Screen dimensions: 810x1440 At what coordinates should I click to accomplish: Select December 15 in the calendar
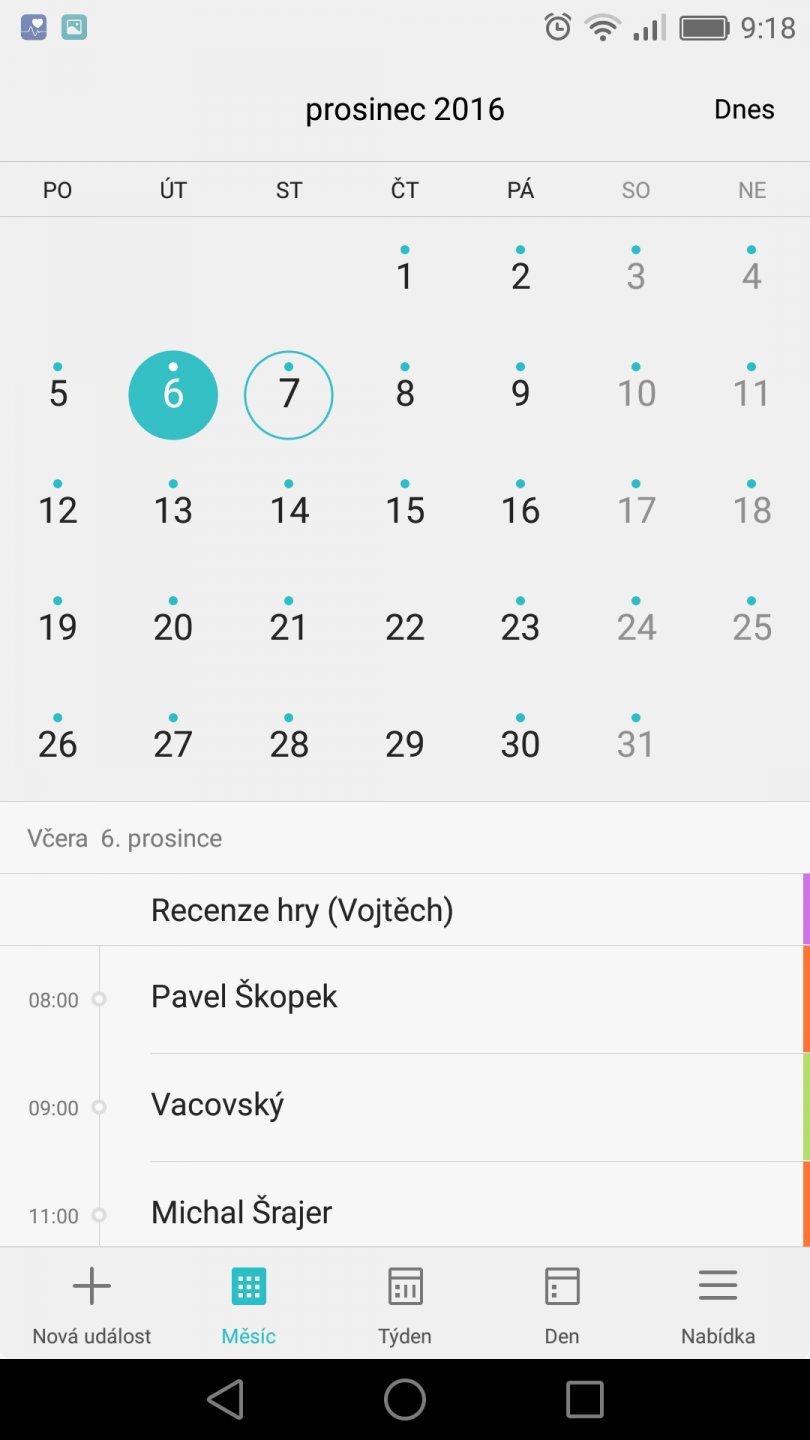[x=405, y=510]
